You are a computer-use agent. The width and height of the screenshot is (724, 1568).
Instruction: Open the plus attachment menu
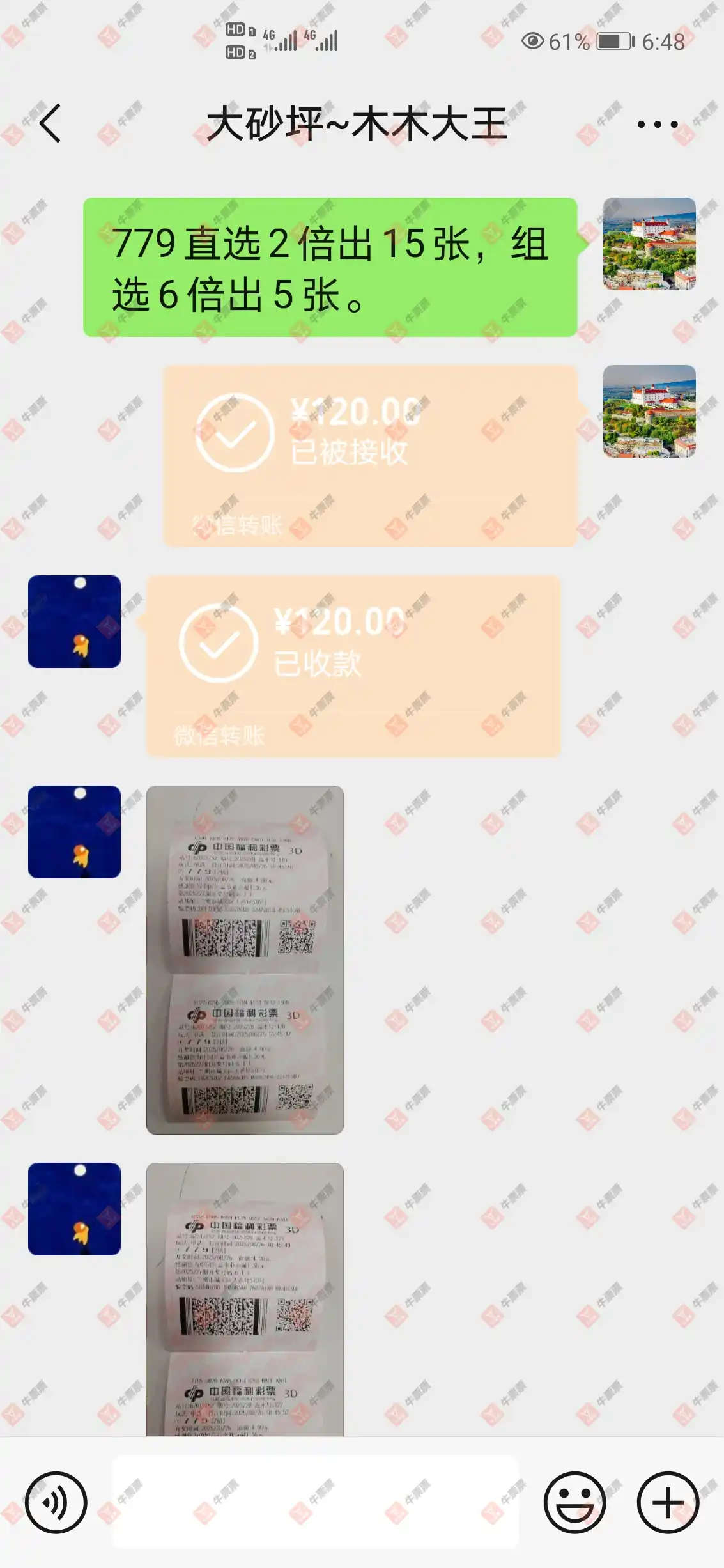point(668,1502)
